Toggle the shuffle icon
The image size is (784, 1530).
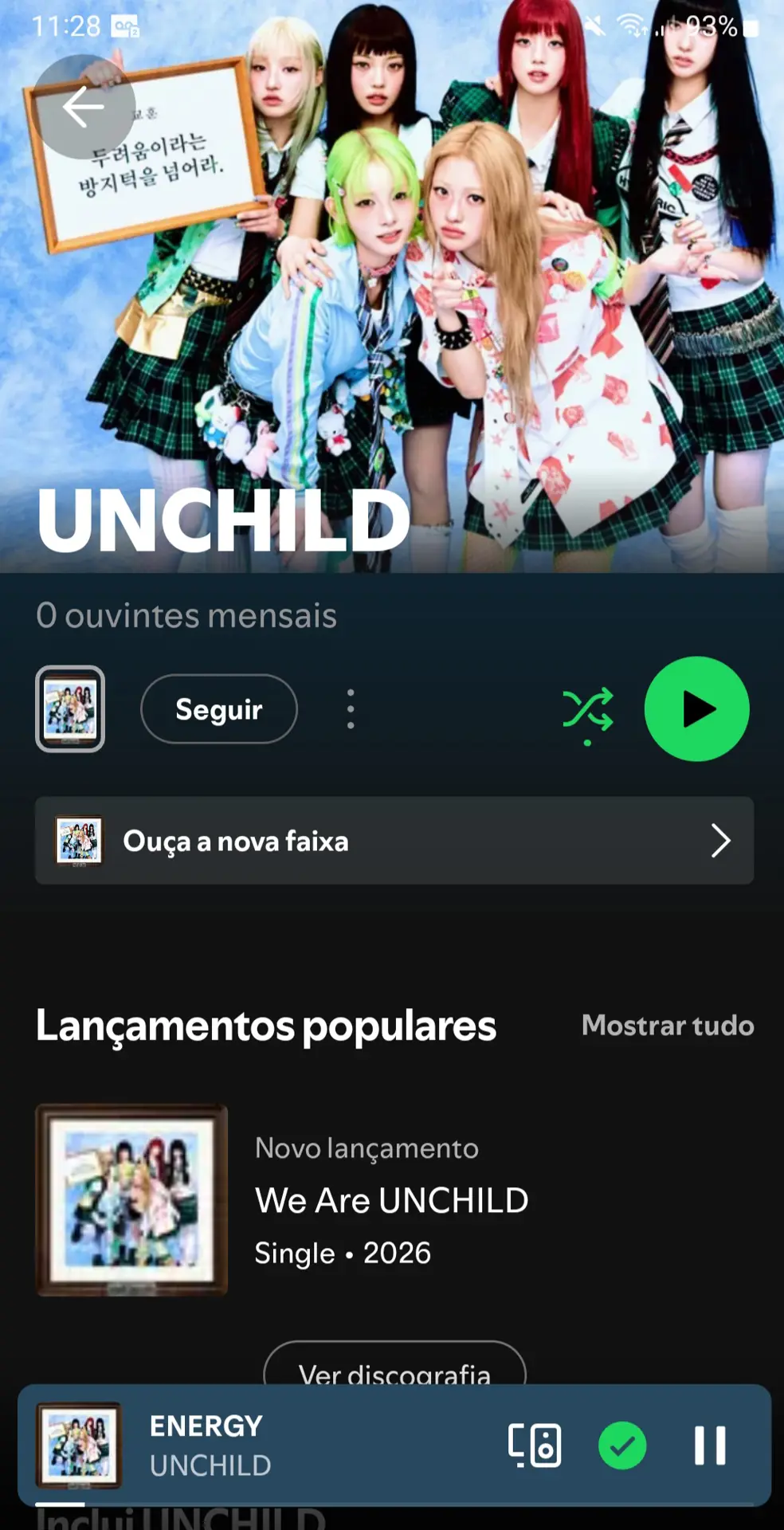click(x=588, y=709)
